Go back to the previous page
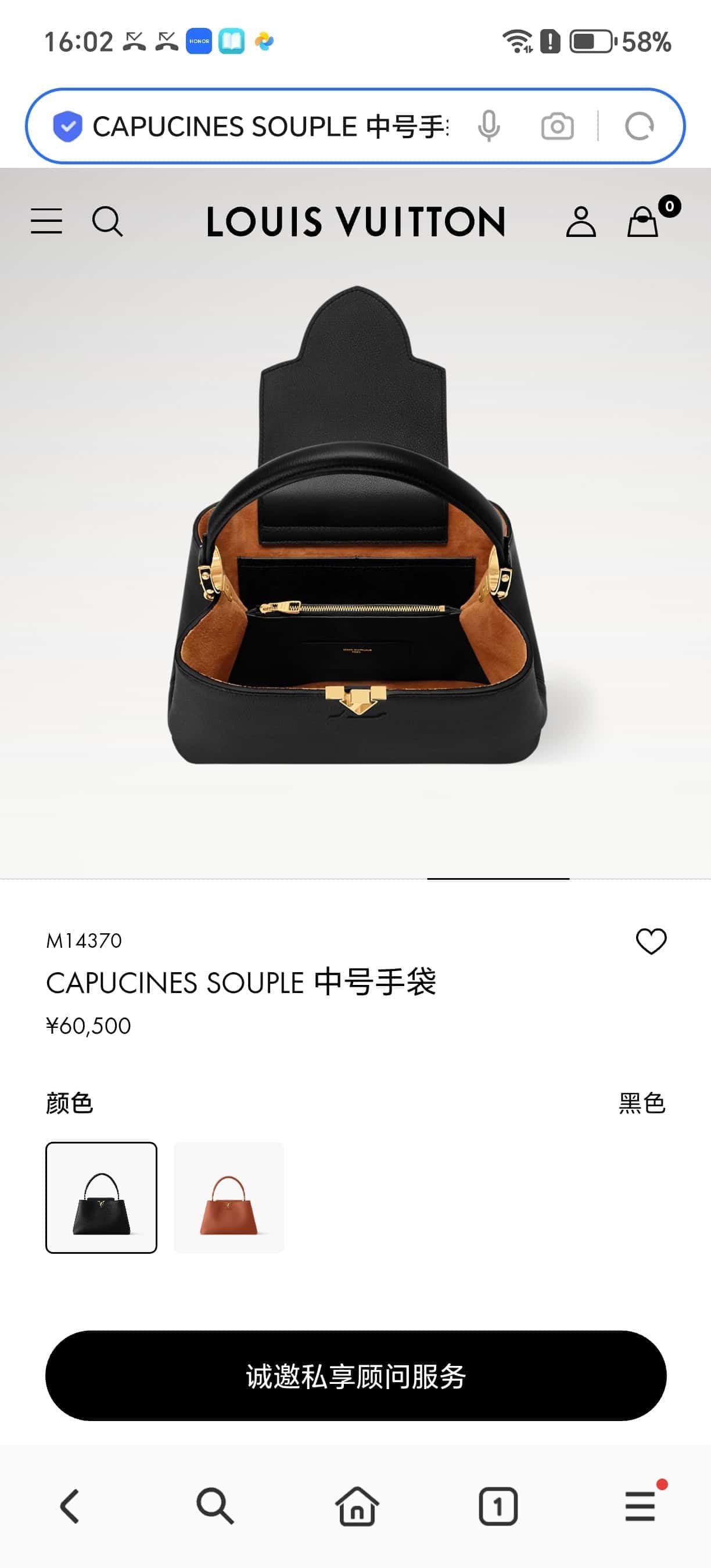The height and width of the screenshot is (1568, 711). (70, 1506)
